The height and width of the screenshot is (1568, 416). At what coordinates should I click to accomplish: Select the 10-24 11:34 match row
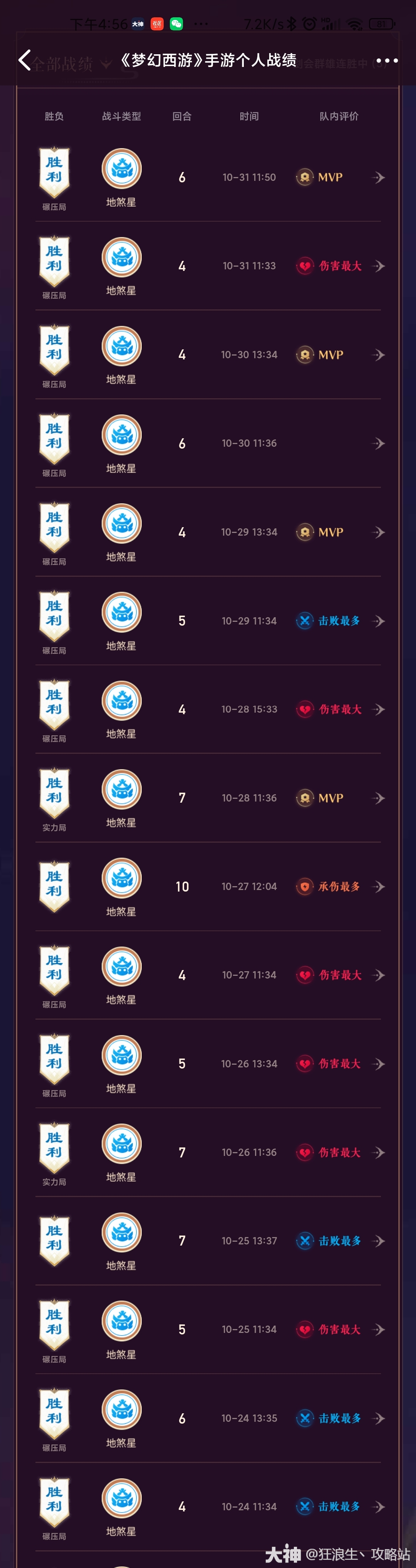pyautogui.click(x=378, y=1506)
